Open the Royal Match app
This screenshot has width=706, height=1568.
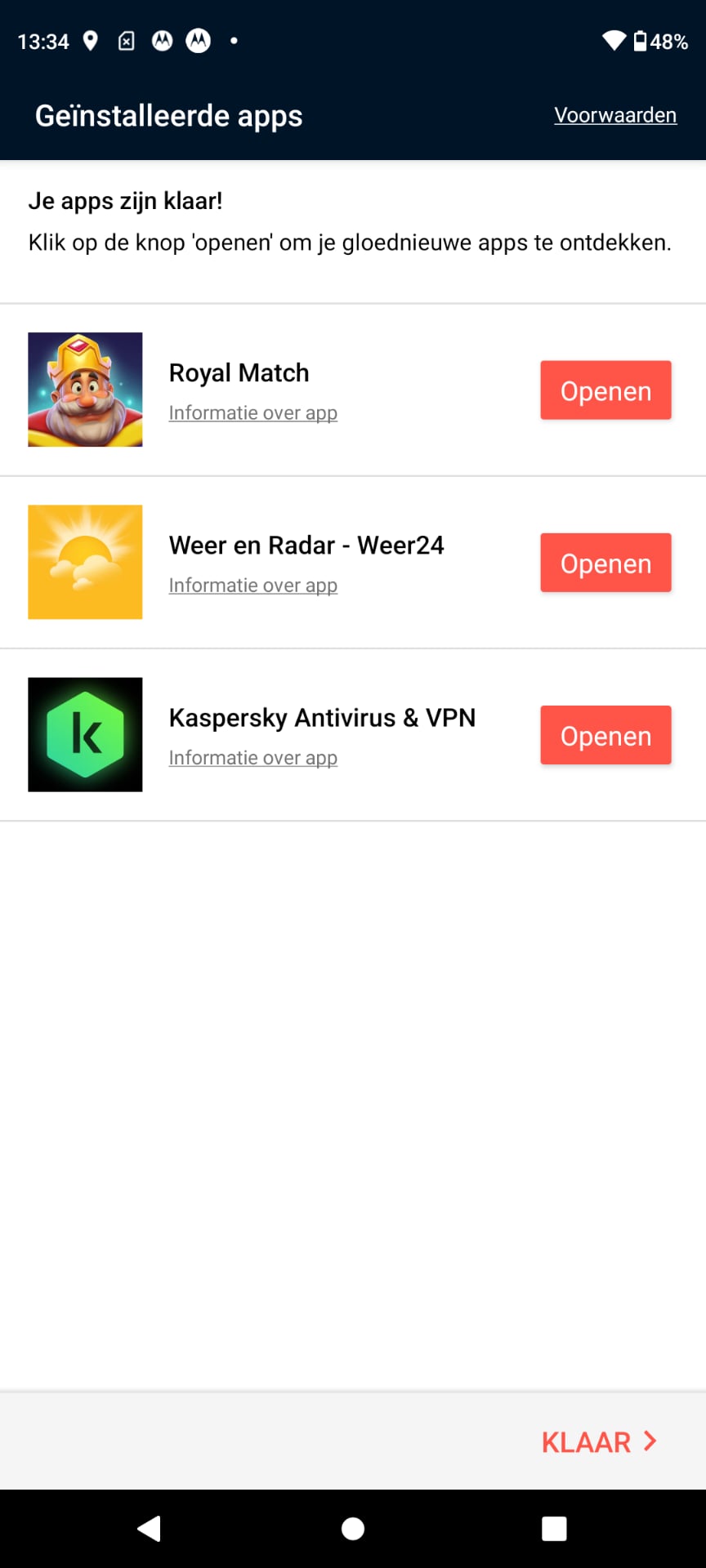click(x=605, y=390)
